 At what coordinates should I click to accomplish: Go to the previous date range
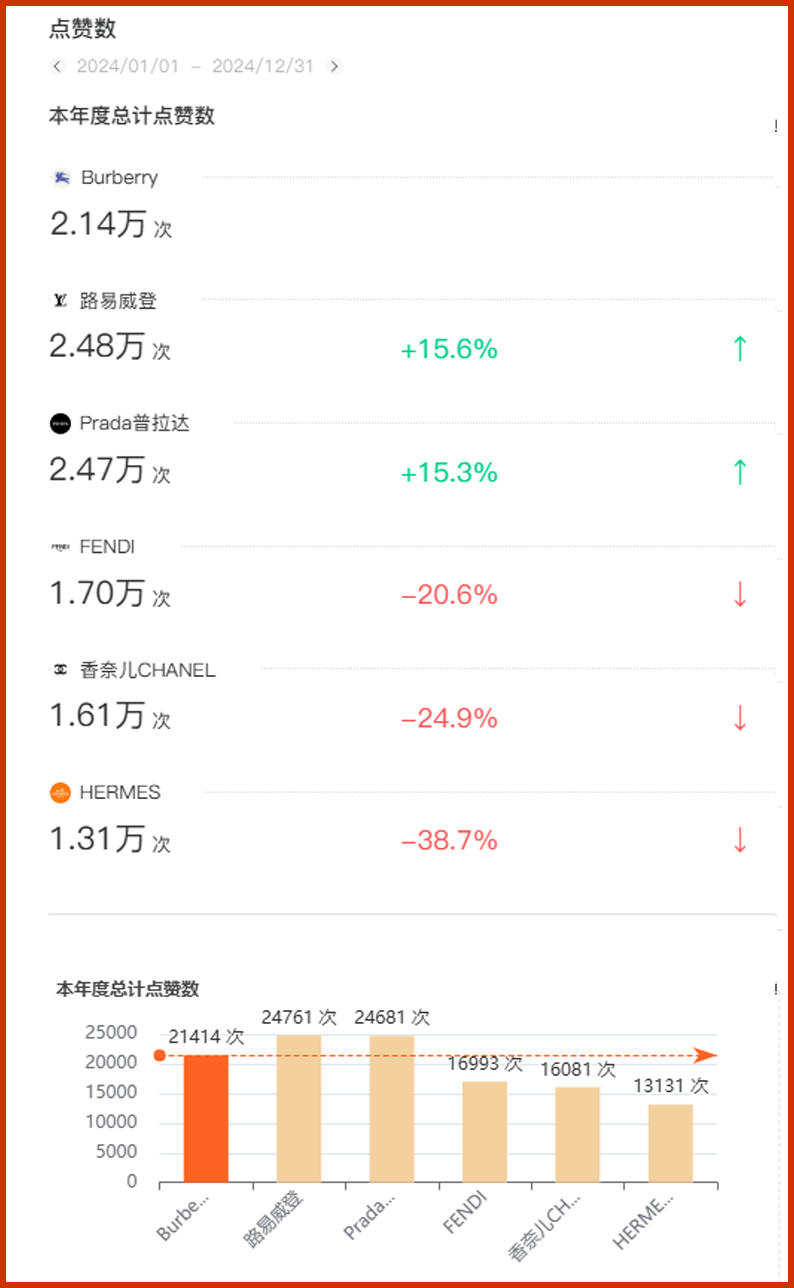(57, 66)
